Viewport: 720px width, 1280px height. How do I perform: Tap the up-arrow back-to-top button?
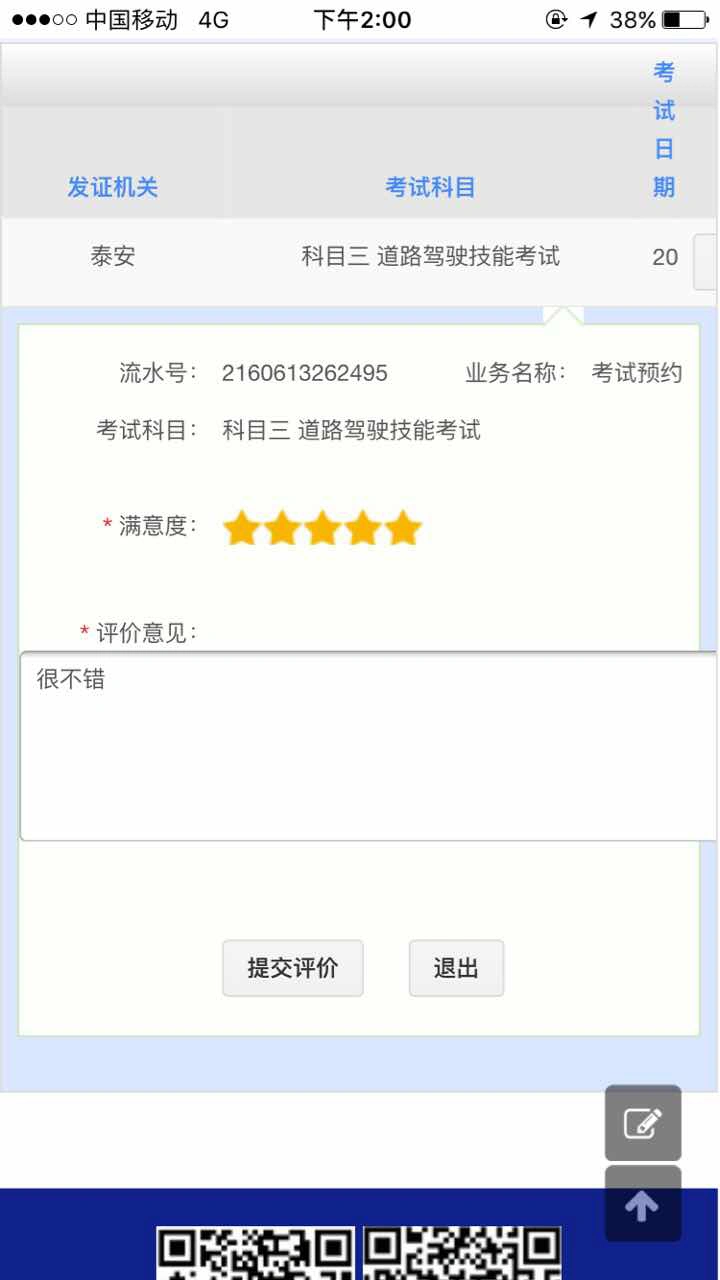642,1205
